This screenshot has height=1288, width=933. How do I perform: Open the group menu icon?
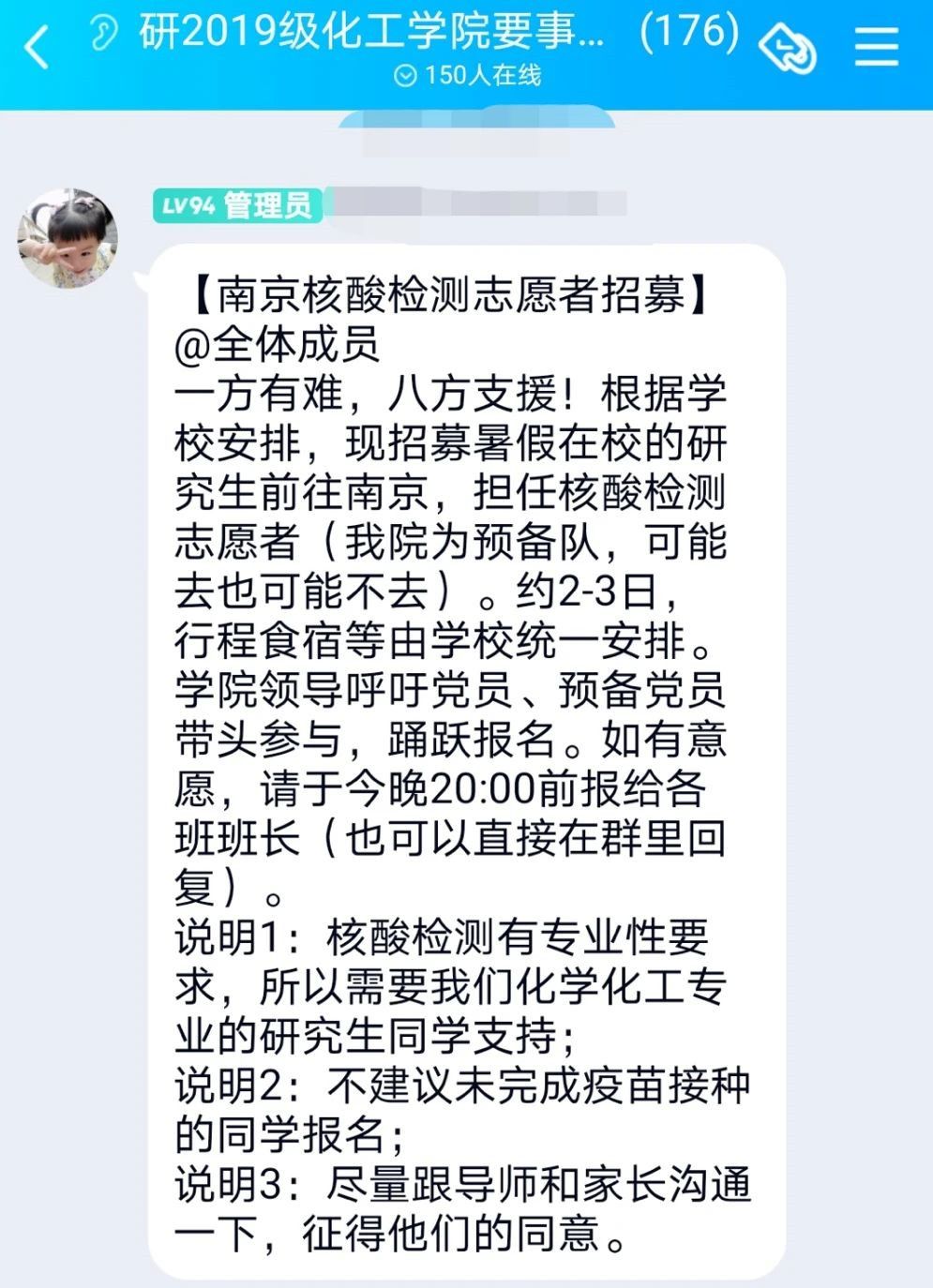pos(876,46)
